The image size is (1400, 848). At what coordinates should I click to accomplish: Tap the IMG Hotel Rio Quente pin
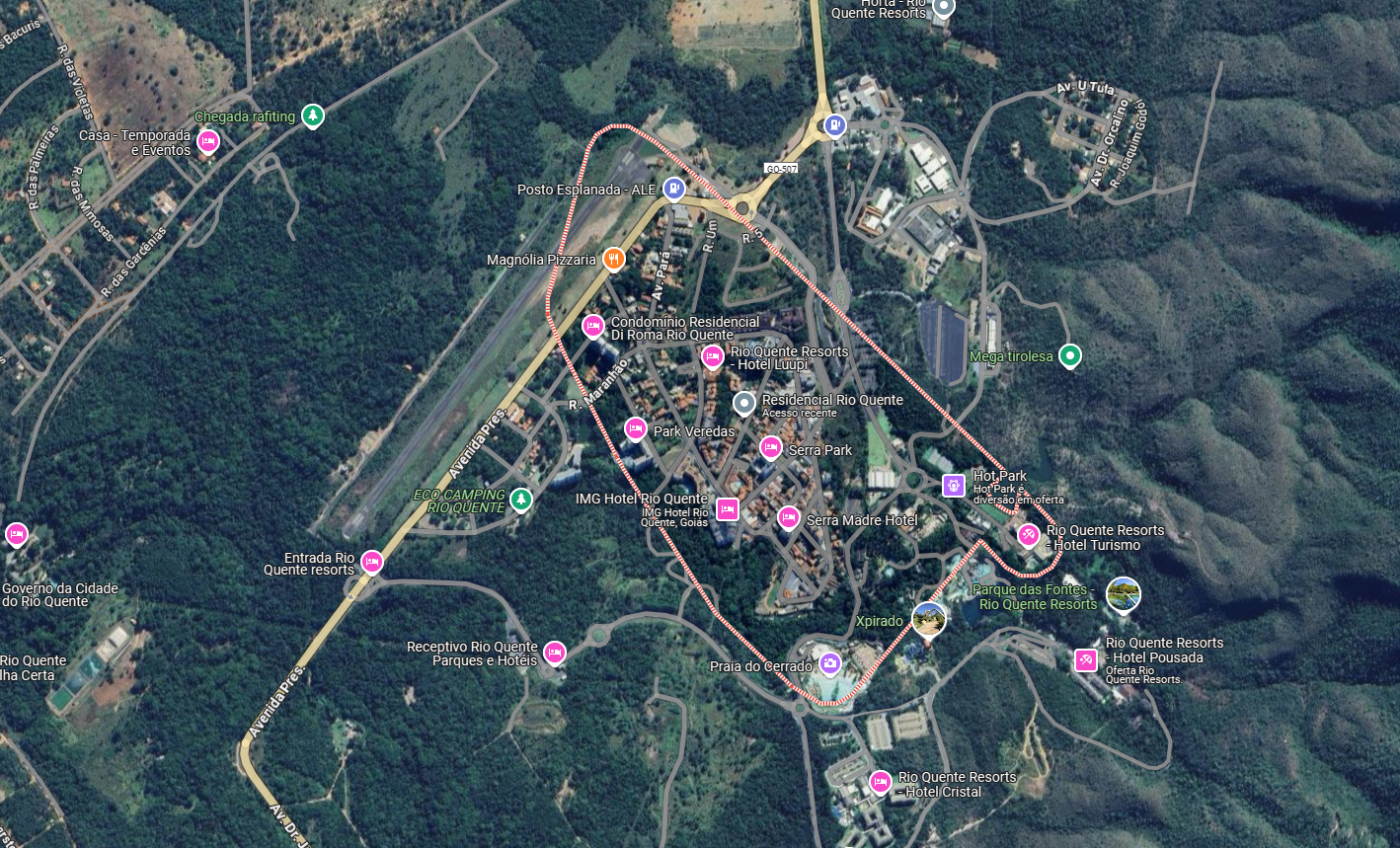(728, 508)
